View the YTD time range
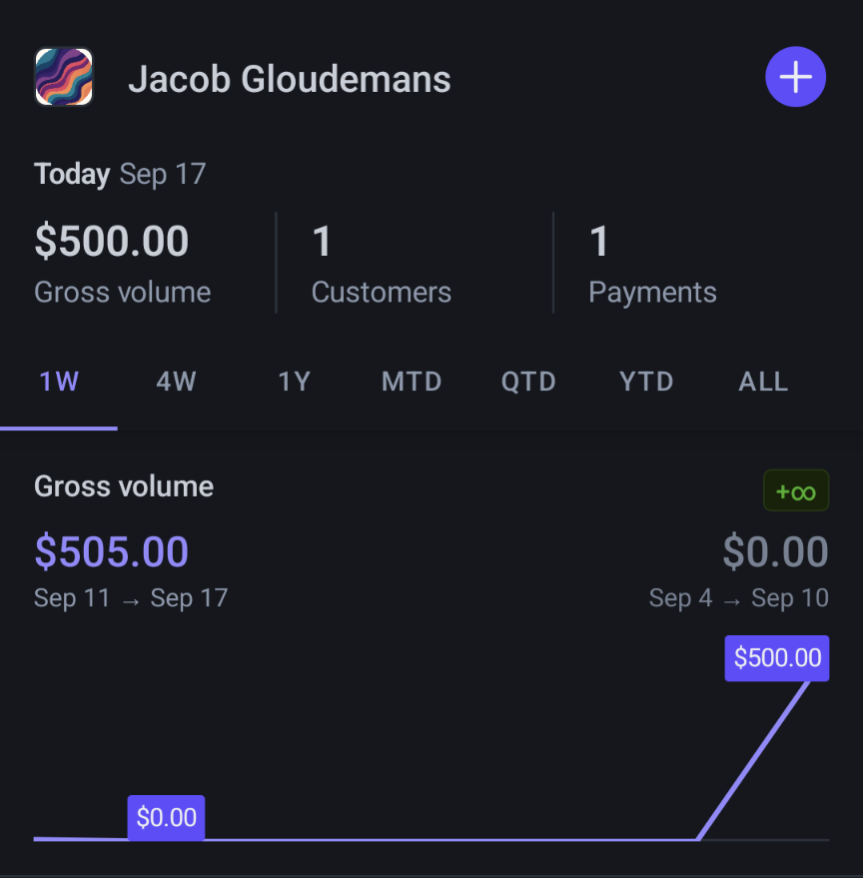The image size is (863, 878). [x=646, y=382]
